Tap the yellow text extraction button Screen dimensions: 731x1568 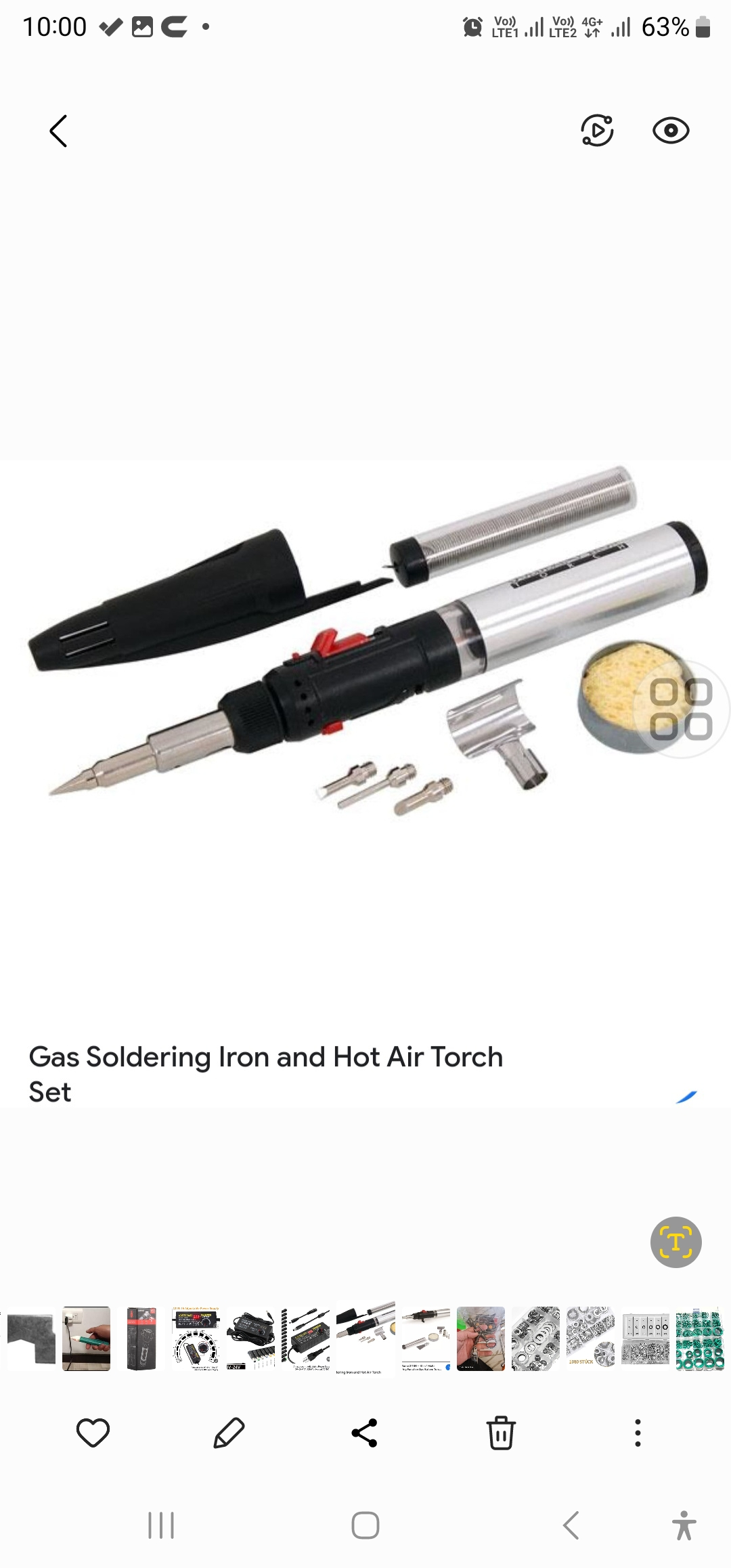pyautogui.click(x=675, y=1242)
